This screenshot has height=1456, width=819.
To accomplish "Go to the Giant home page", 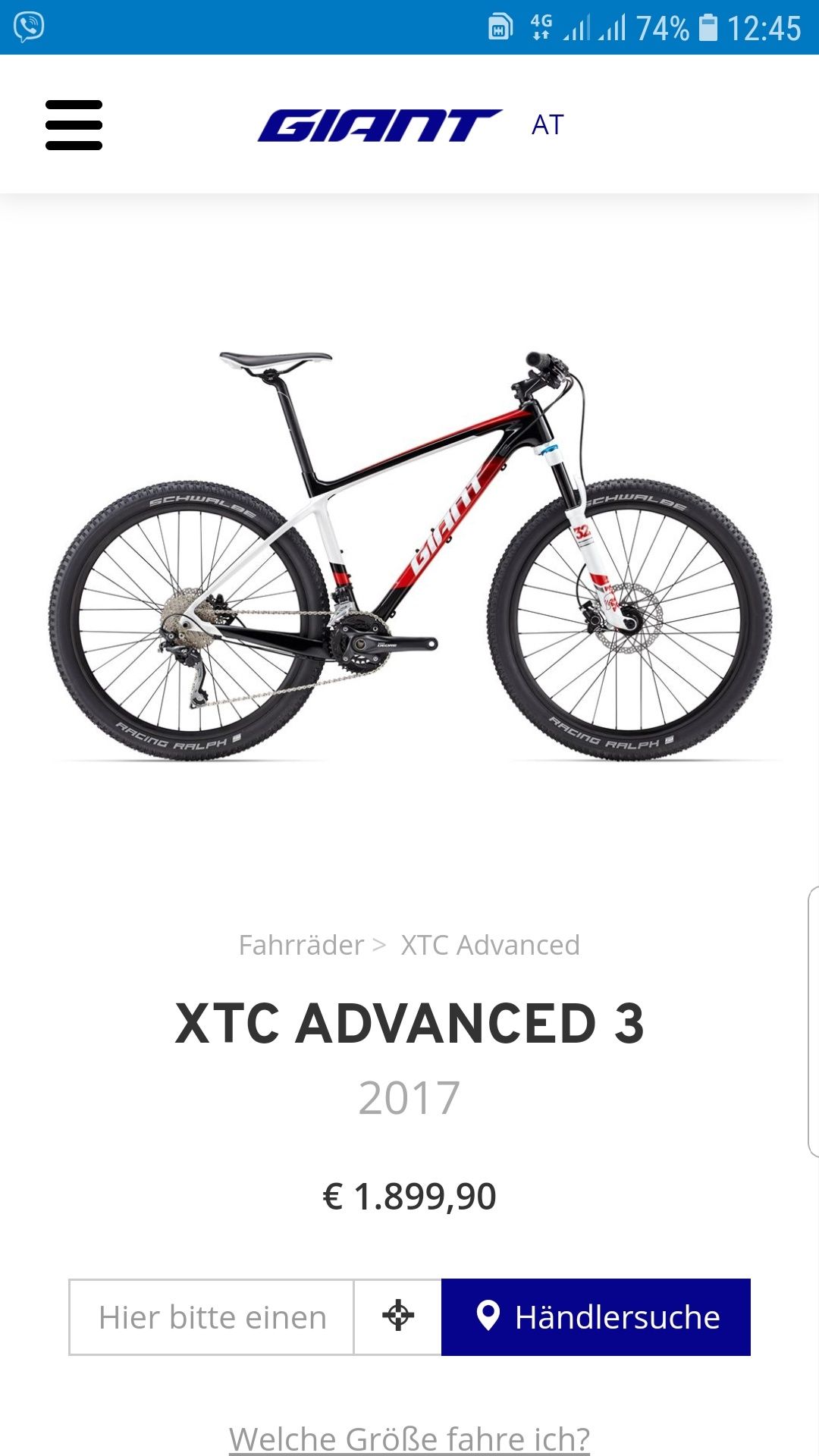I will coord(379,125).
